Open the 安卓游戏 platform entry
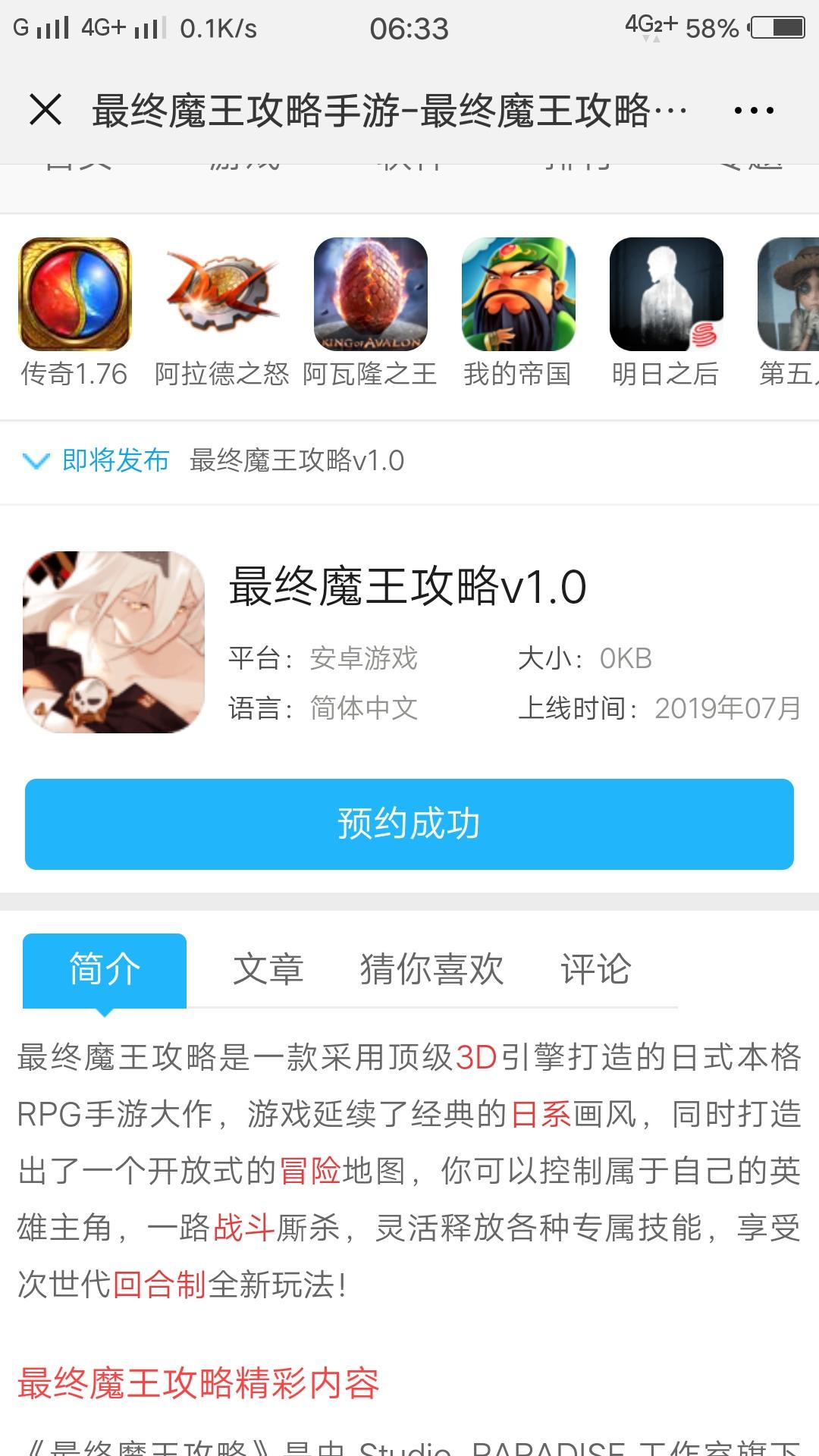The image size is (819, 1456). coord(364,658)
